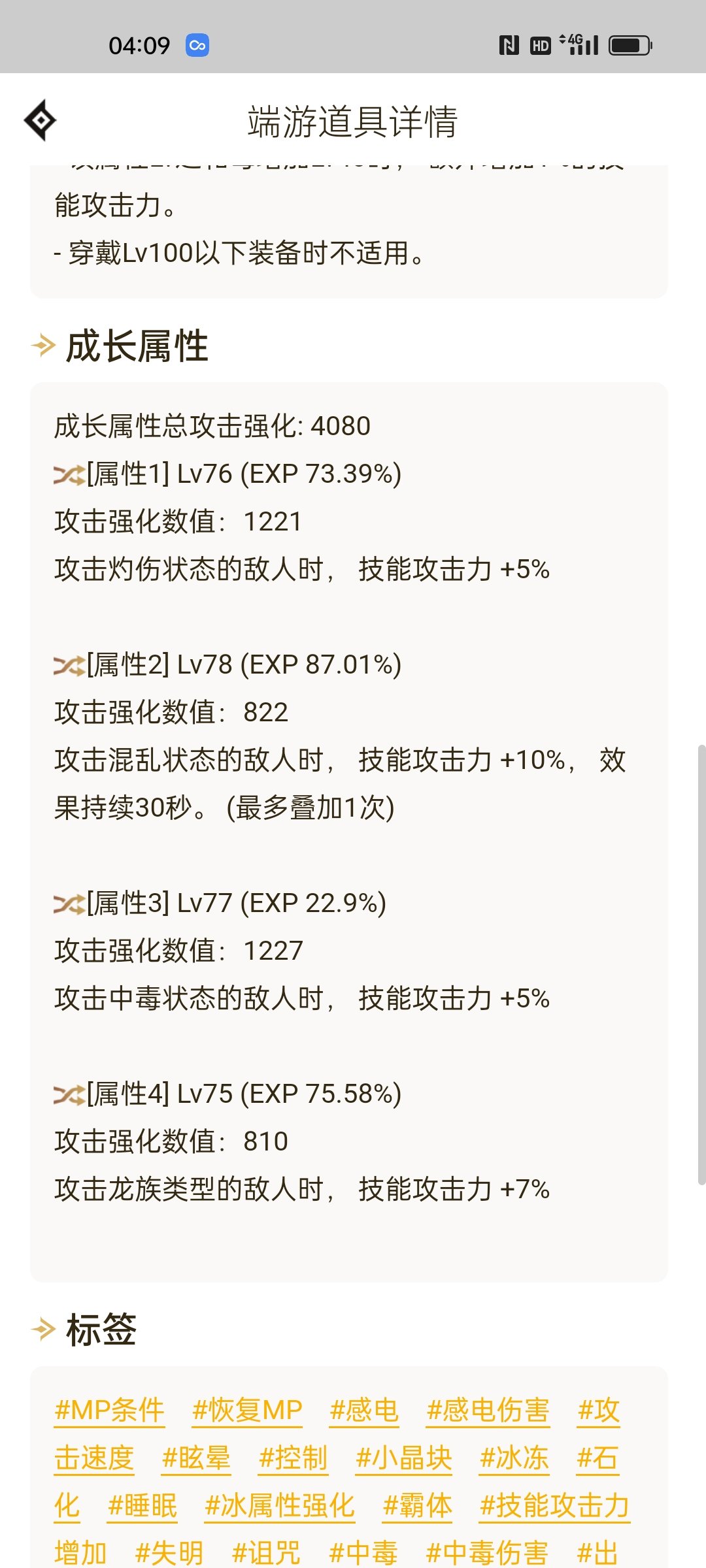
Task: Tap the #睡眠 tag
Action: 143,1506
